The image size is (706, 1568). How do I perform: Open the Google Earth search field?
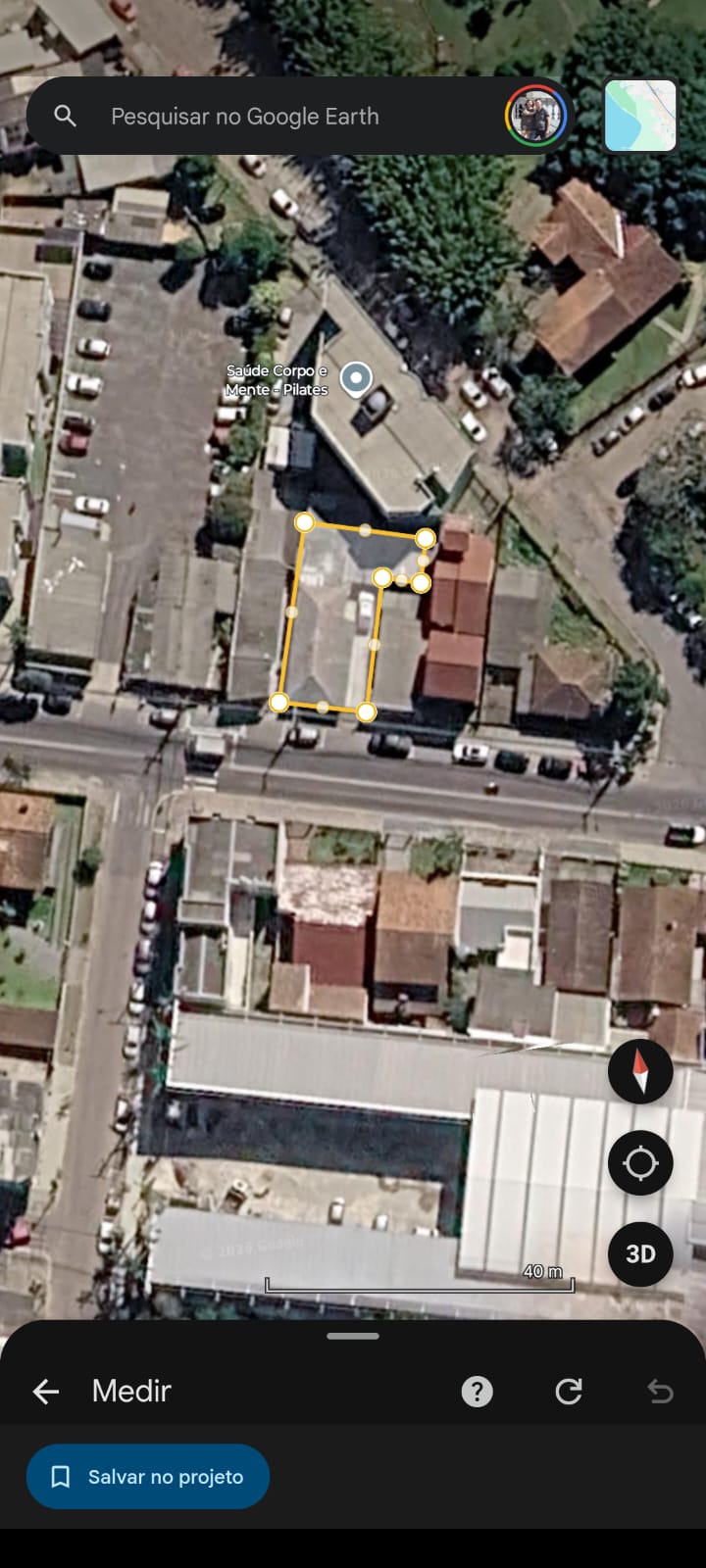click(x=265, y=117)
